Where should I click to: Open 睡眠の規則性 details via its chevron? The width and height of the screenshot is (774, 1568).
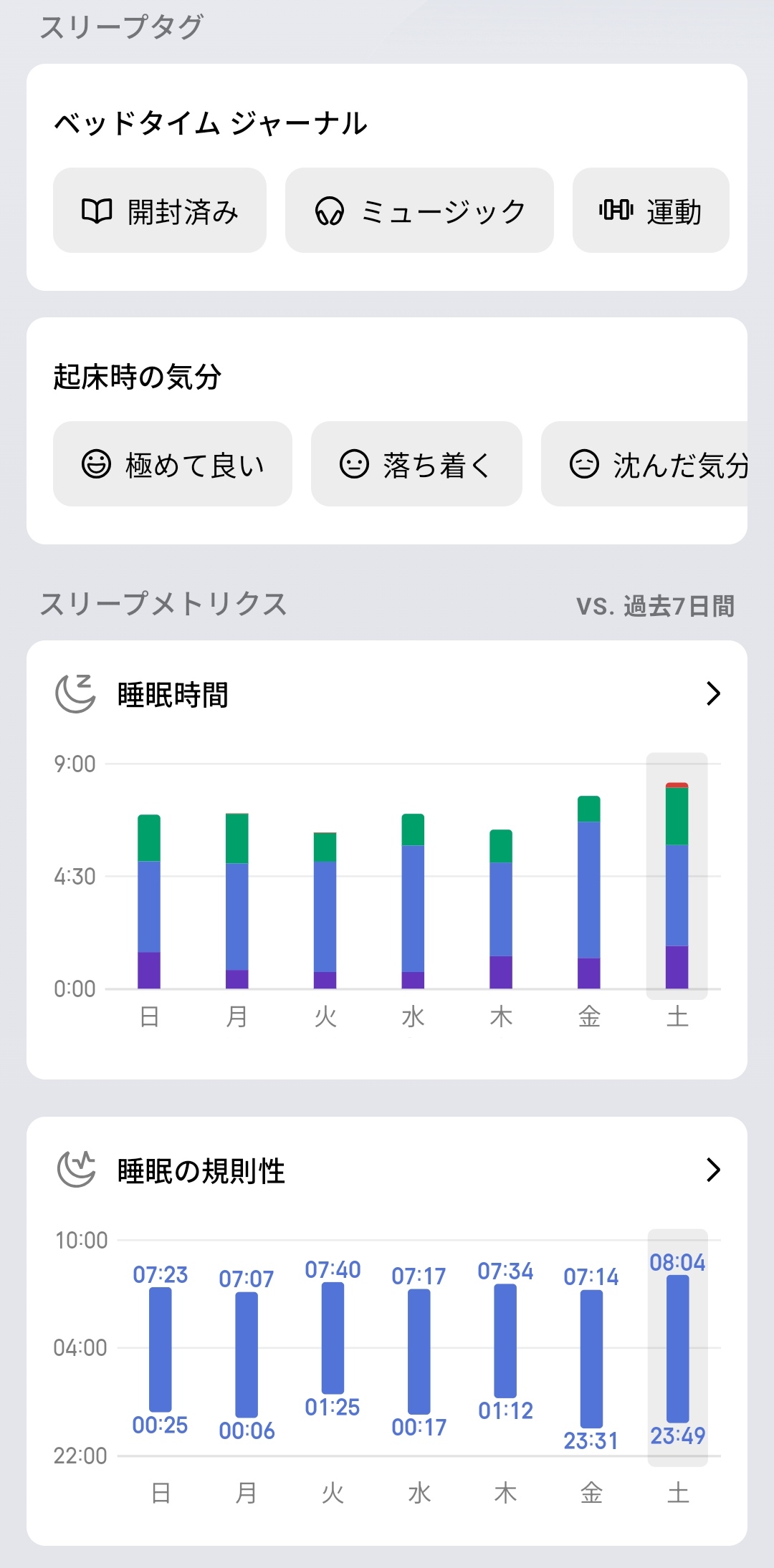pyautogui.click(x=712, y=1170)
